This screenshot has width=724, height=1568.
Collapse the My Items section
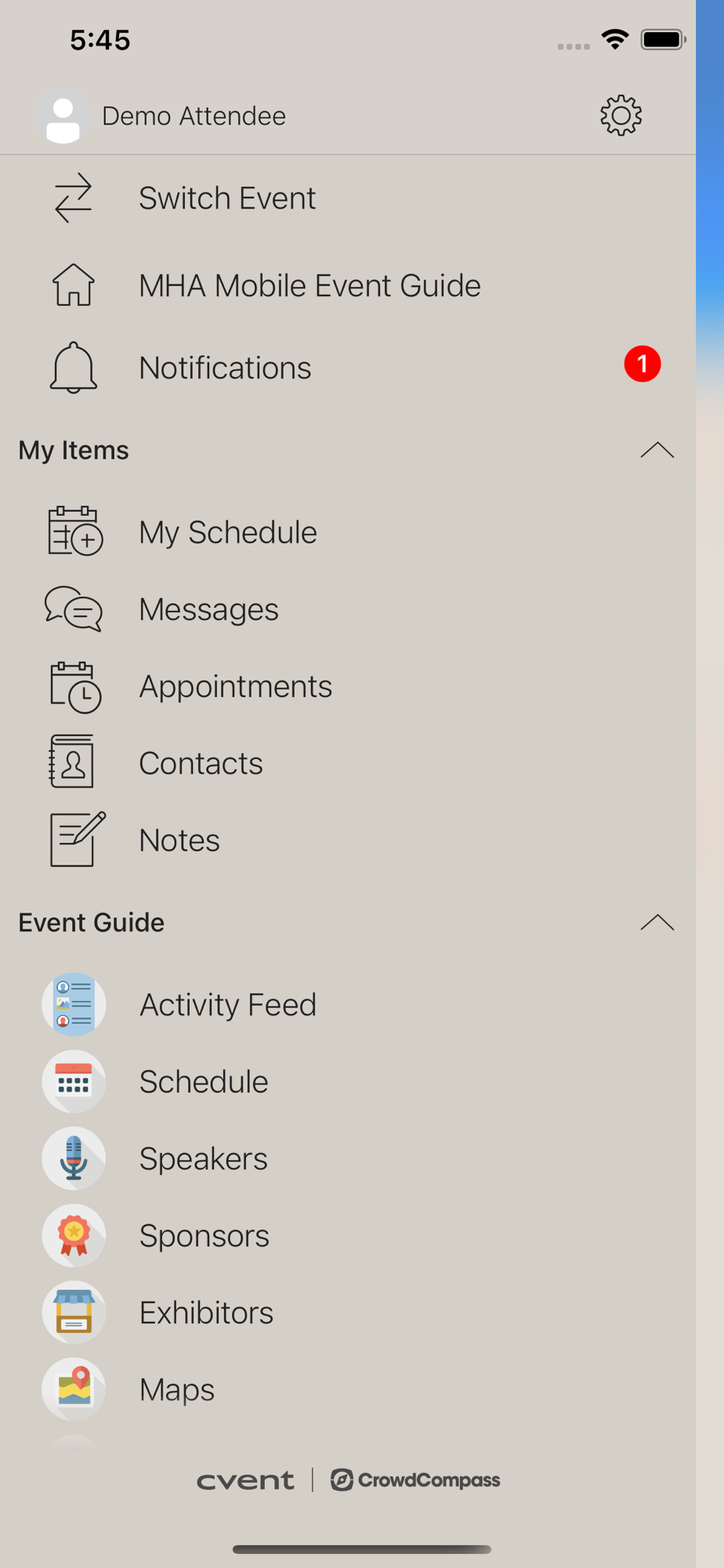(x=657, y=450)
